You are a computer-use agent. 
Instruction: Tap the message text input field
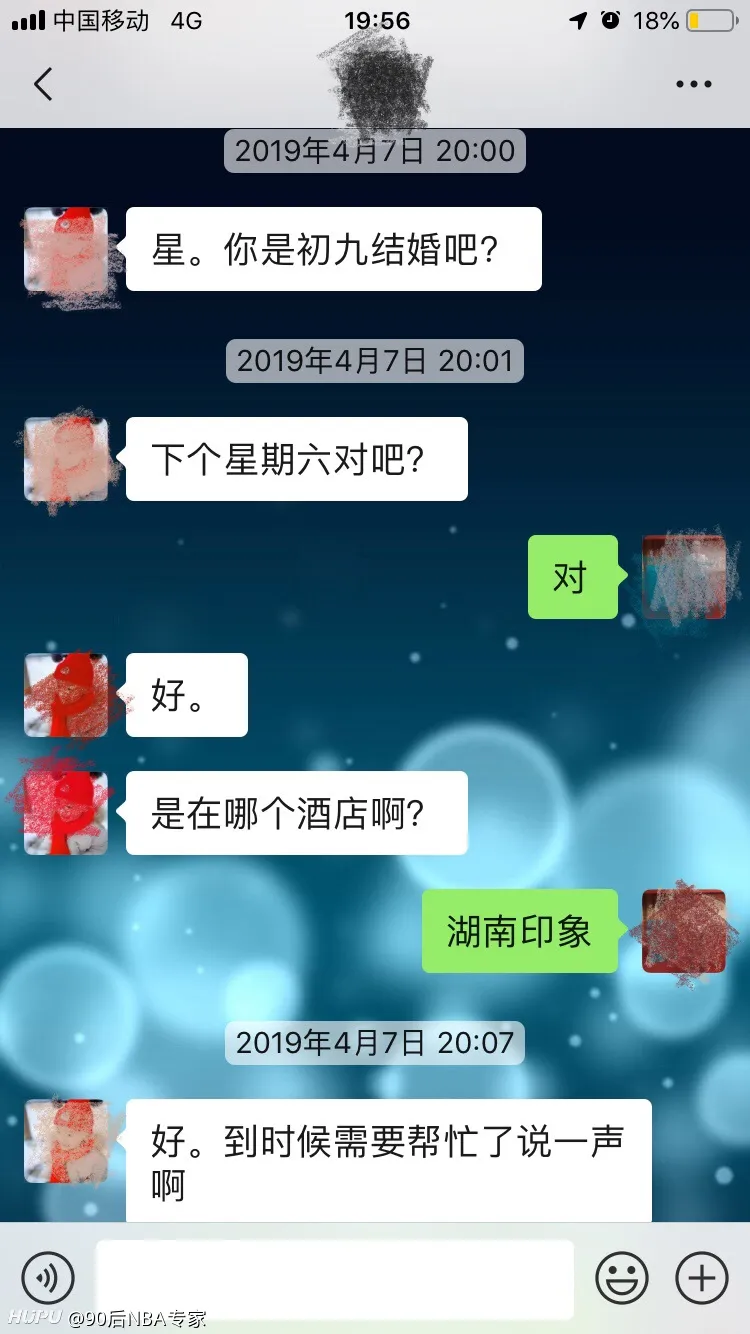334,1277
